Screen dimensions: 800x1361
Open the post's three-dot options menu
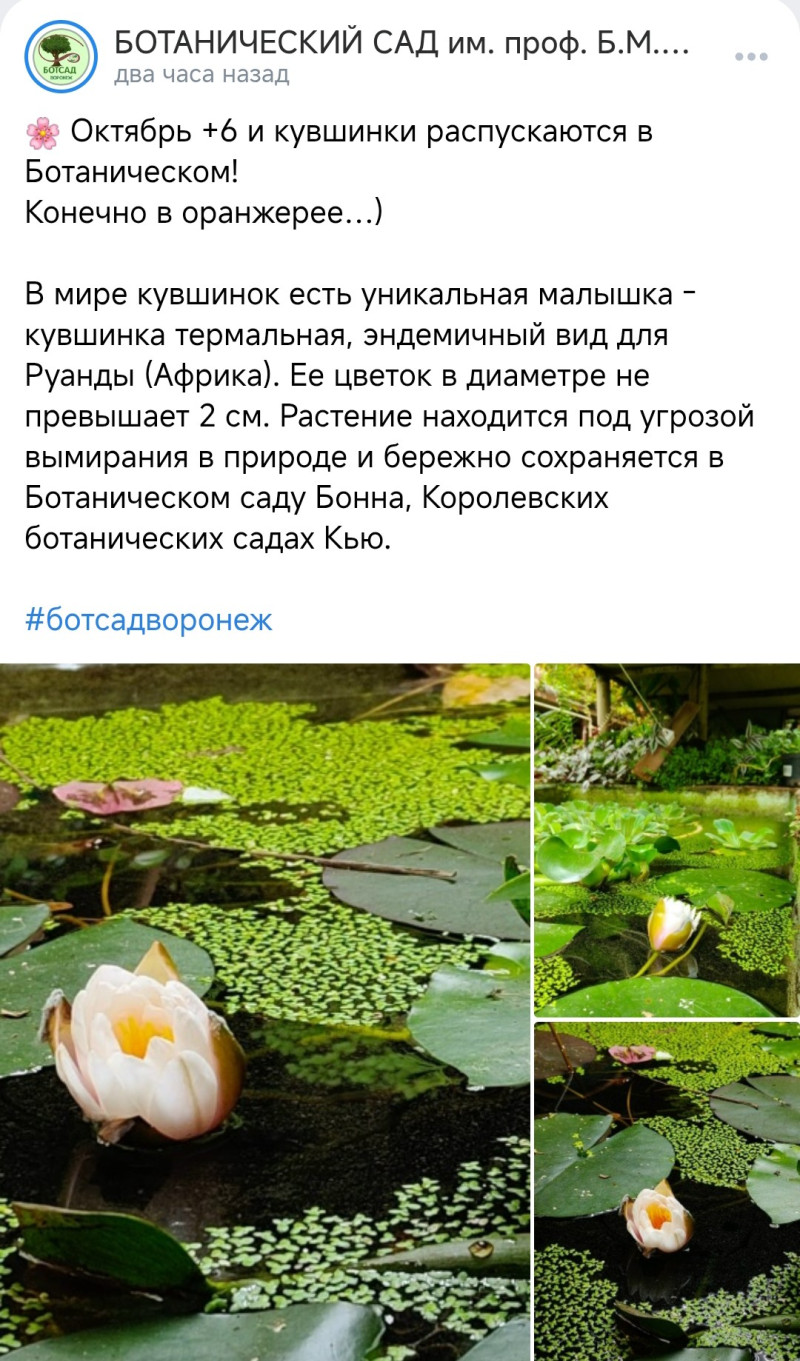pyautogui.click(x=750, y=57)
